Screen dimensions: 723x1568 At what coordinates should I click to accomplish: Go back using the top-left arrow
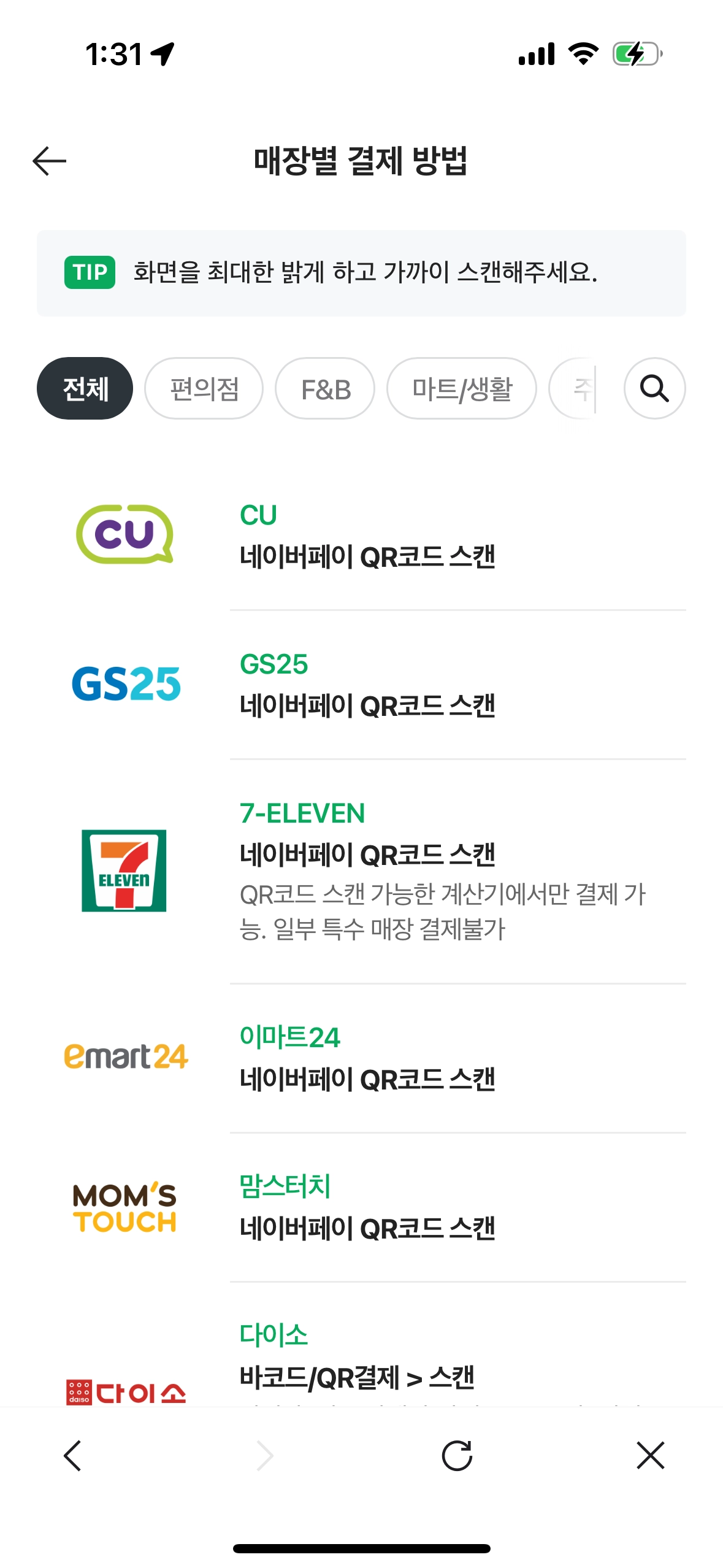tap(49, 161)
